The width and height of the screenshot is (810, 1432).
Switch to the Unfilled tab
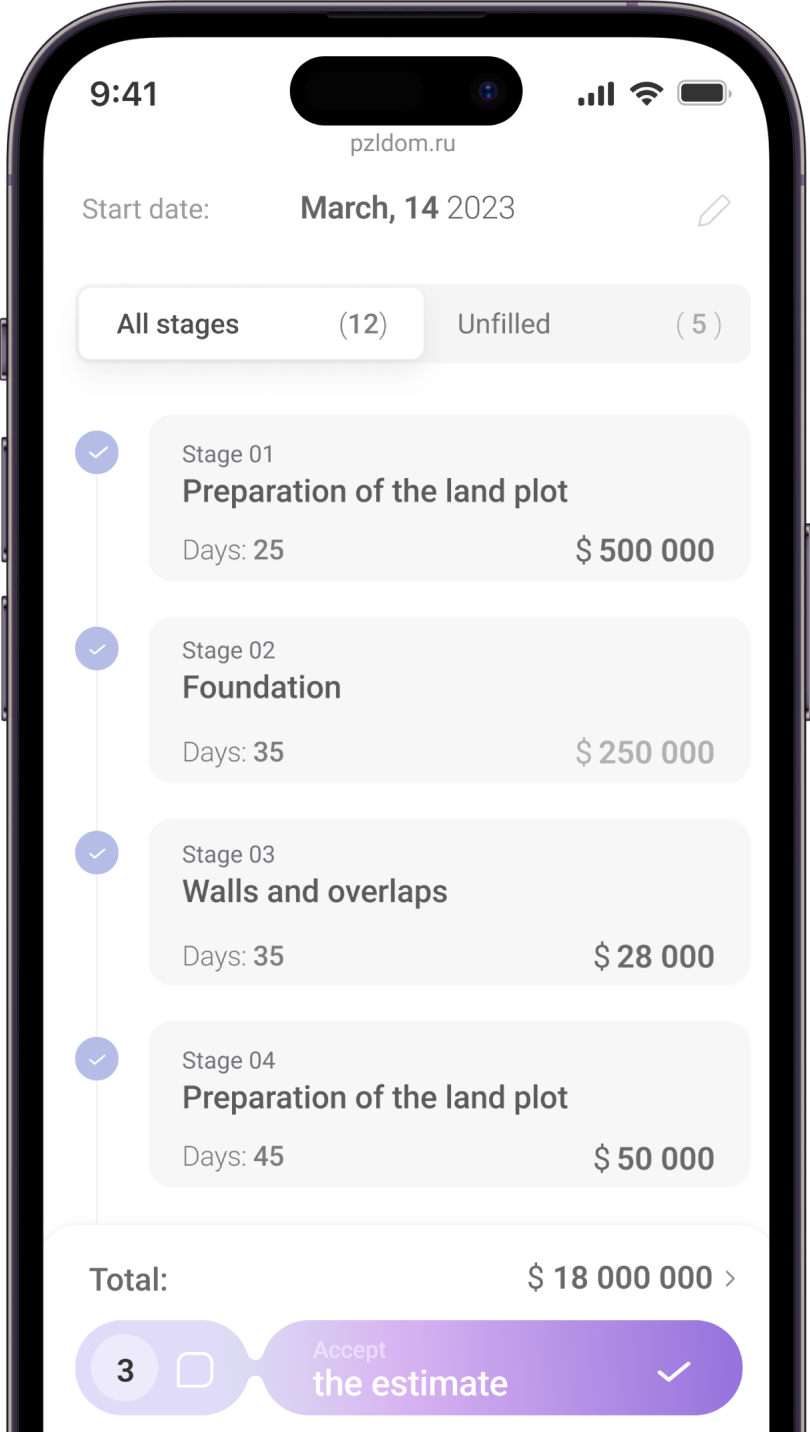click(589, 324)
